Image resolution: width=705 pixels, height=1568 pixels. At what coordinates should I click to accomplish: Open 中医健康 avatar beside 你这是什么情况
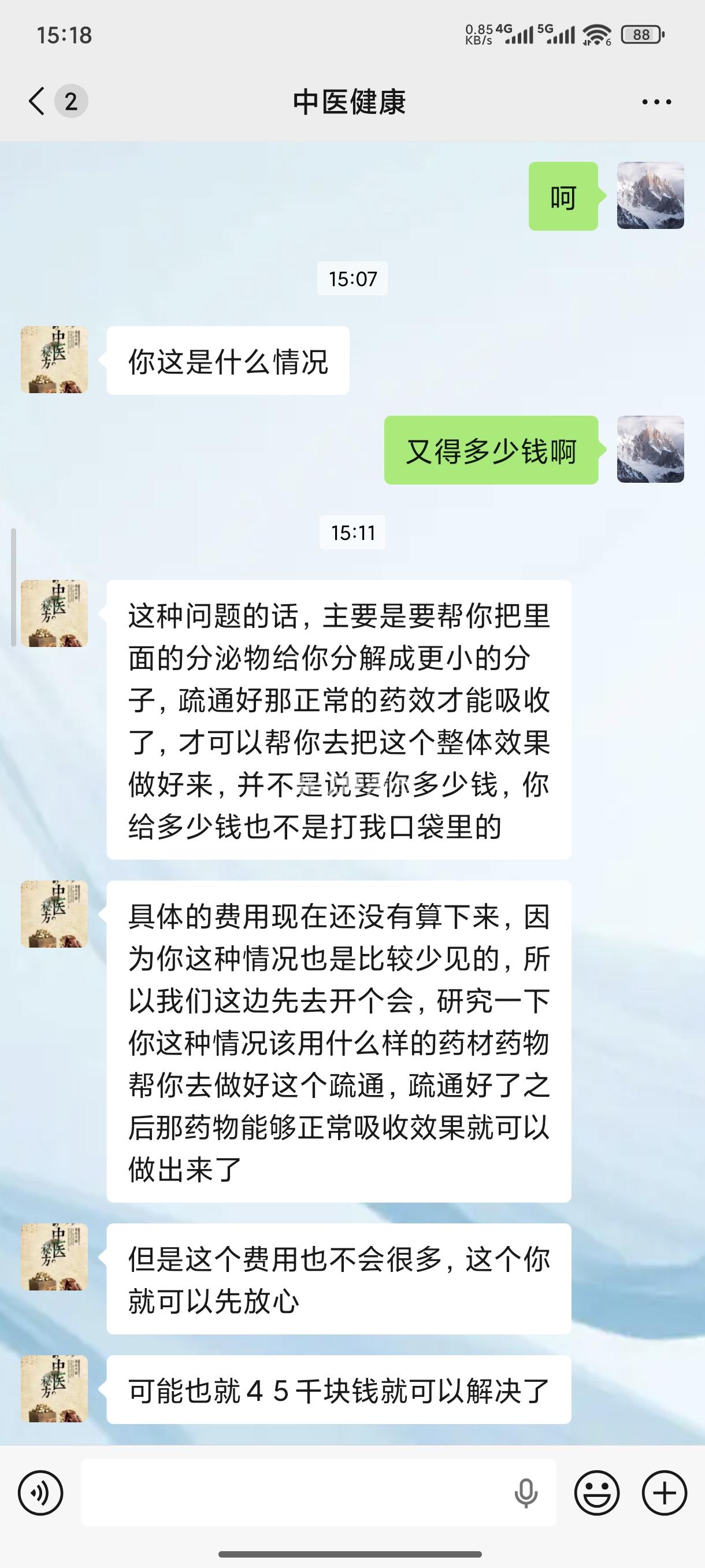pos(54,360)
